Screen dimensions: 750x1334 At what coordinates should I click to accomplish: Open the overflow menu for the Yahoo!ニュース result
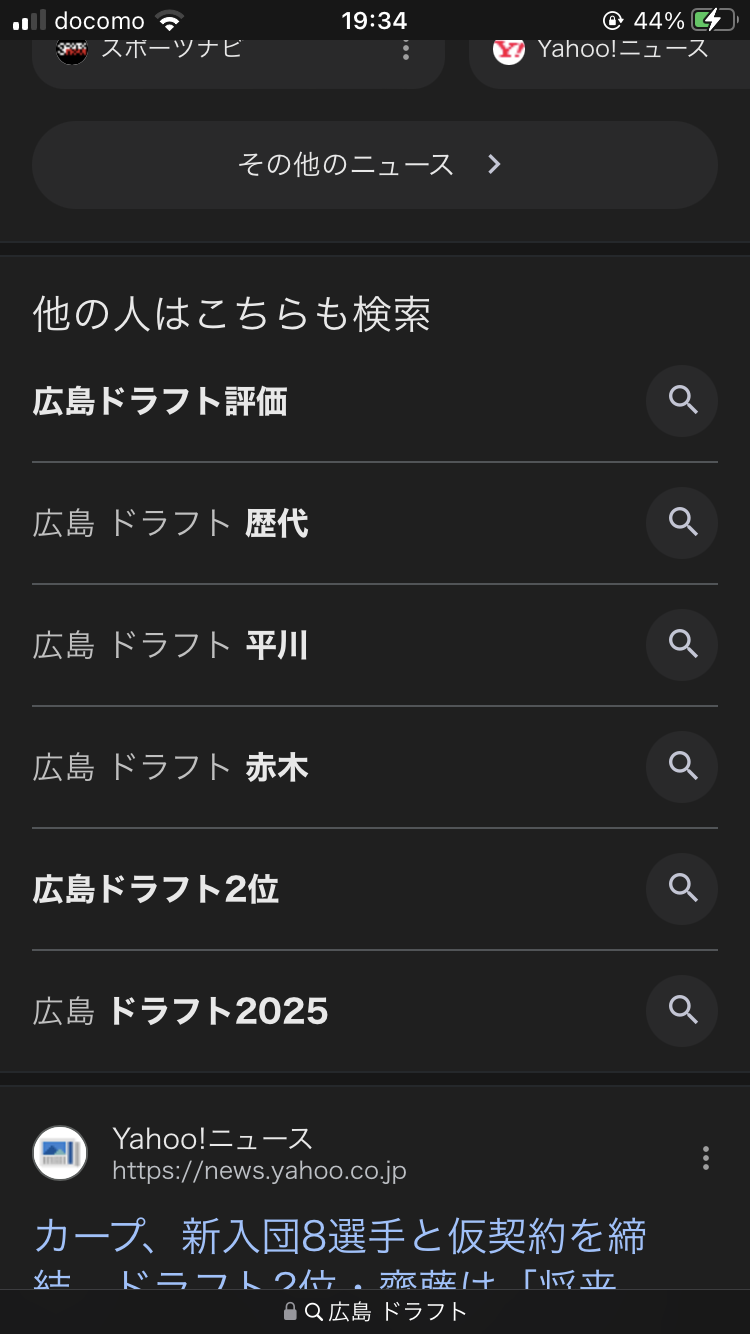(706, 1158)
